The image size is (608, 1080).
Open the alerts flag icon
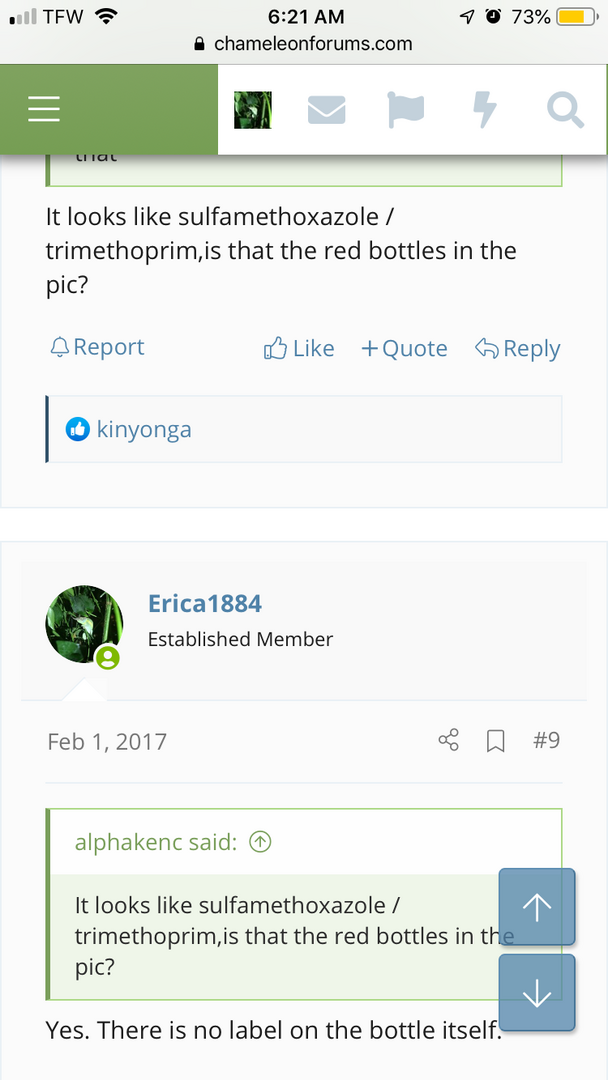click(x=406, y=110)
